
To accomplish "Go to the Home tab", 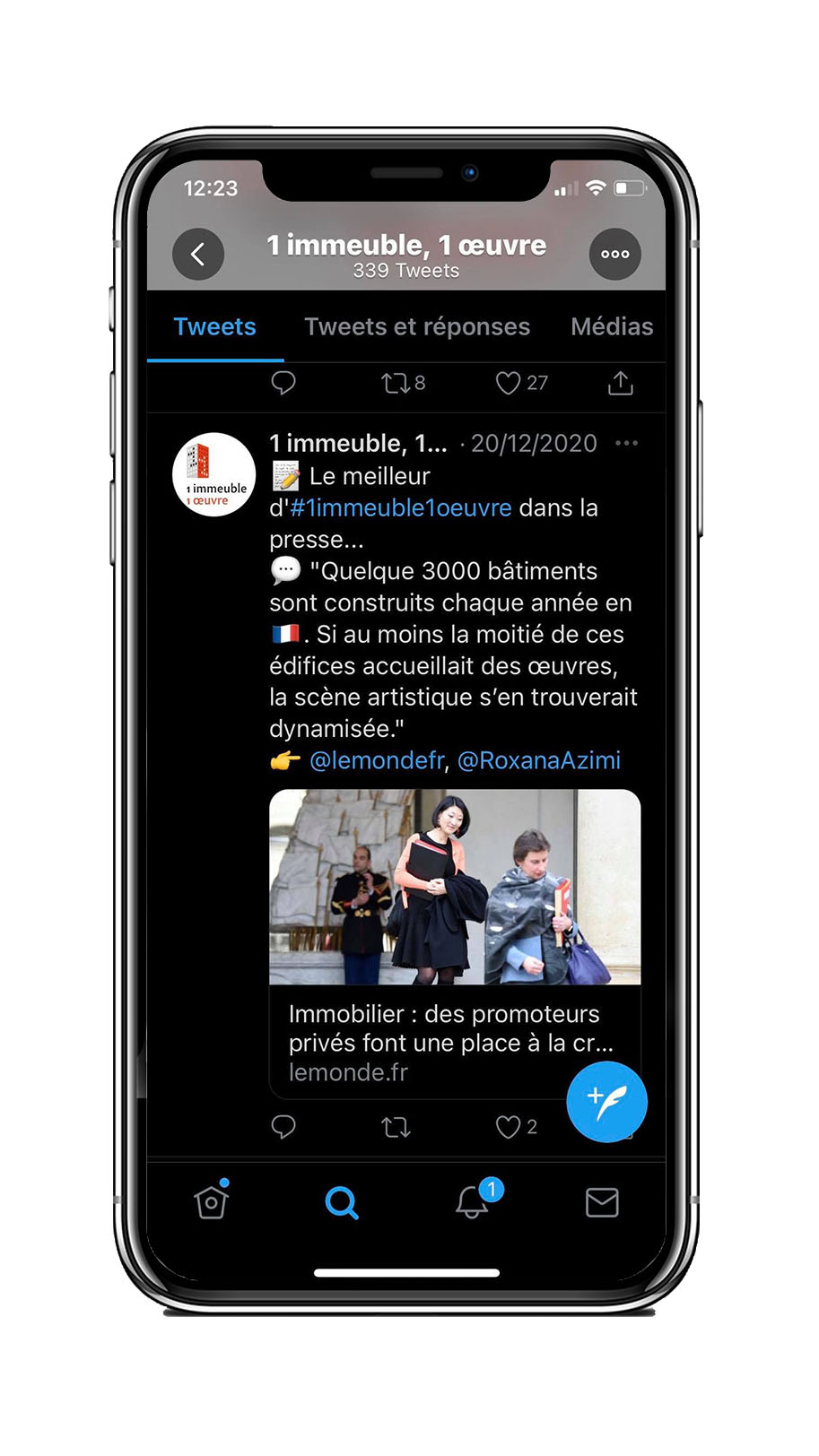I will [x=212, y=1202].
